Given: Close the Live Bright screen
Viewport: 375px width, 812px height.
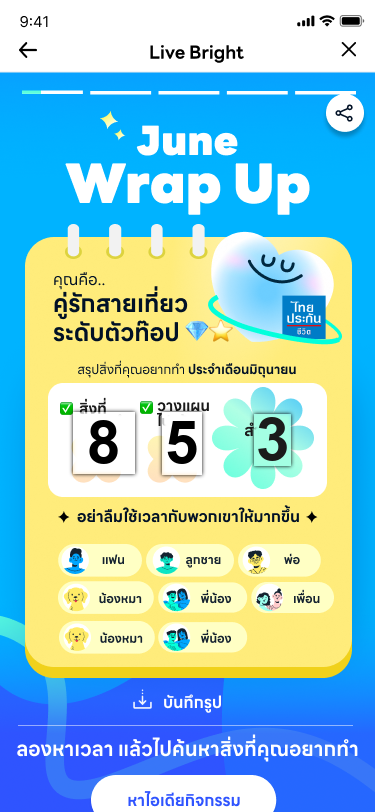Looking at the screenshot, I should [349, 50].
